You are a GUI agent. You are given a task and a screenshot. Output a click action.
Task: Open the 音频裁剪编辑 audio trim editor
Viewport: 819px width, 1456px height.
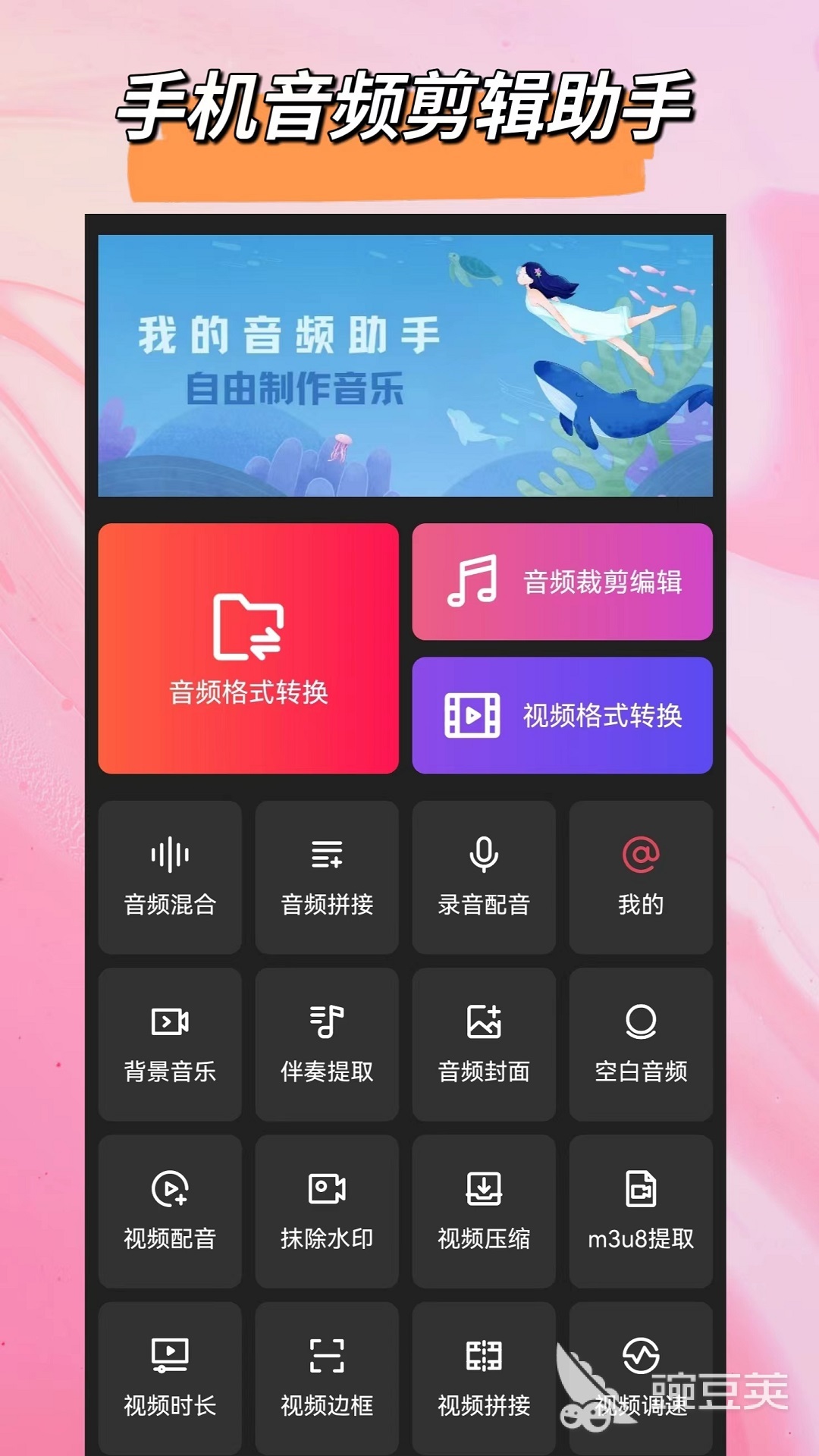pos(563,582)
